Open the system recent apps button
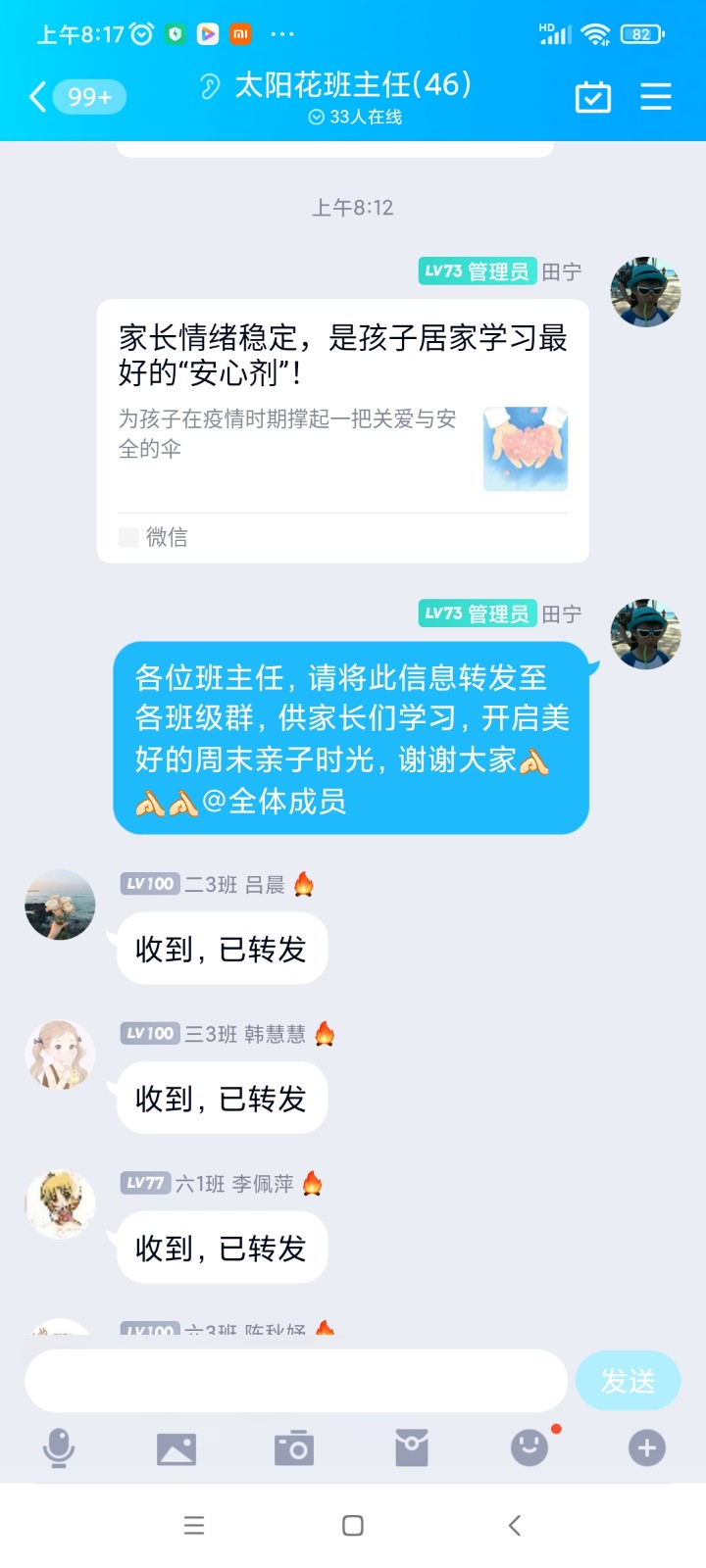The height and width of the screenshot is (1568, 706). tap(194, 1525)
